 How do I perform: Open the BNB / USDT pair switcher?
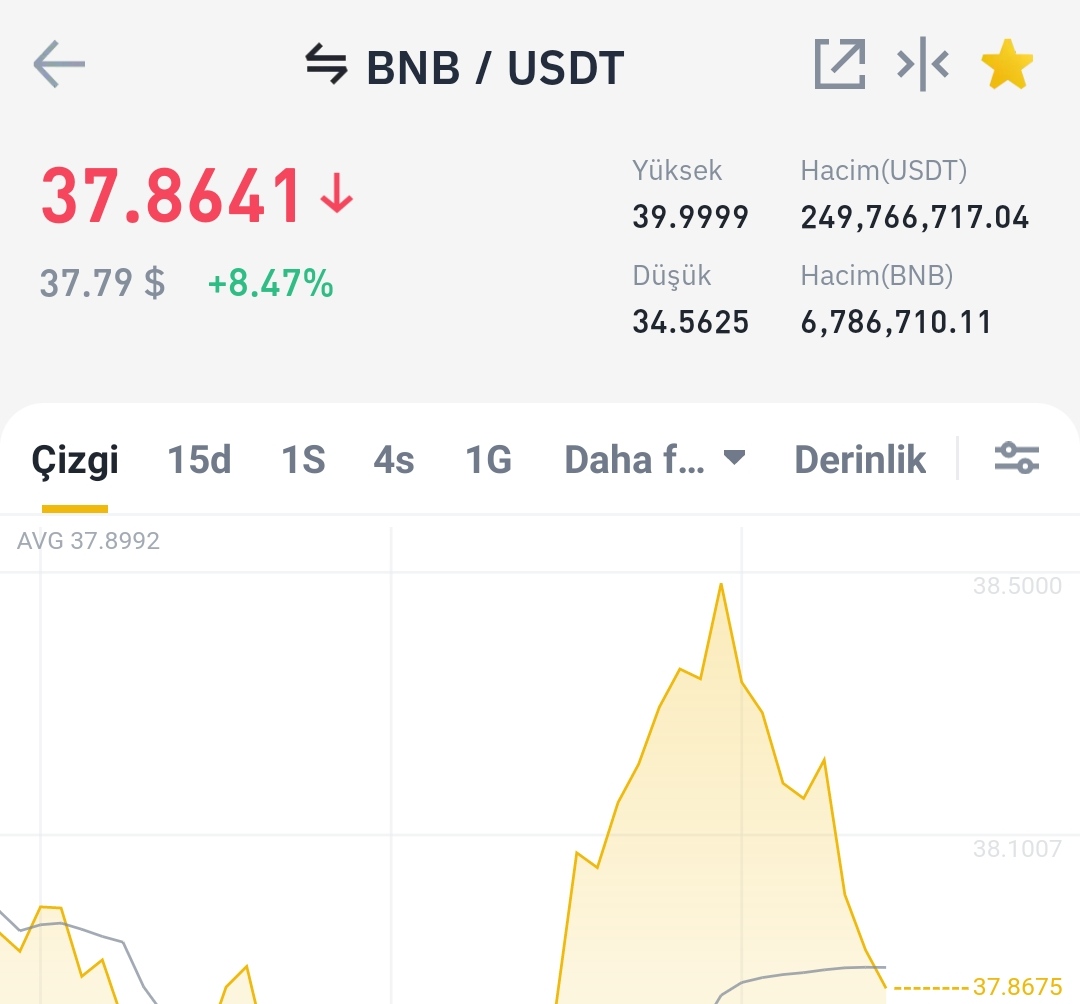coord(465,67)
